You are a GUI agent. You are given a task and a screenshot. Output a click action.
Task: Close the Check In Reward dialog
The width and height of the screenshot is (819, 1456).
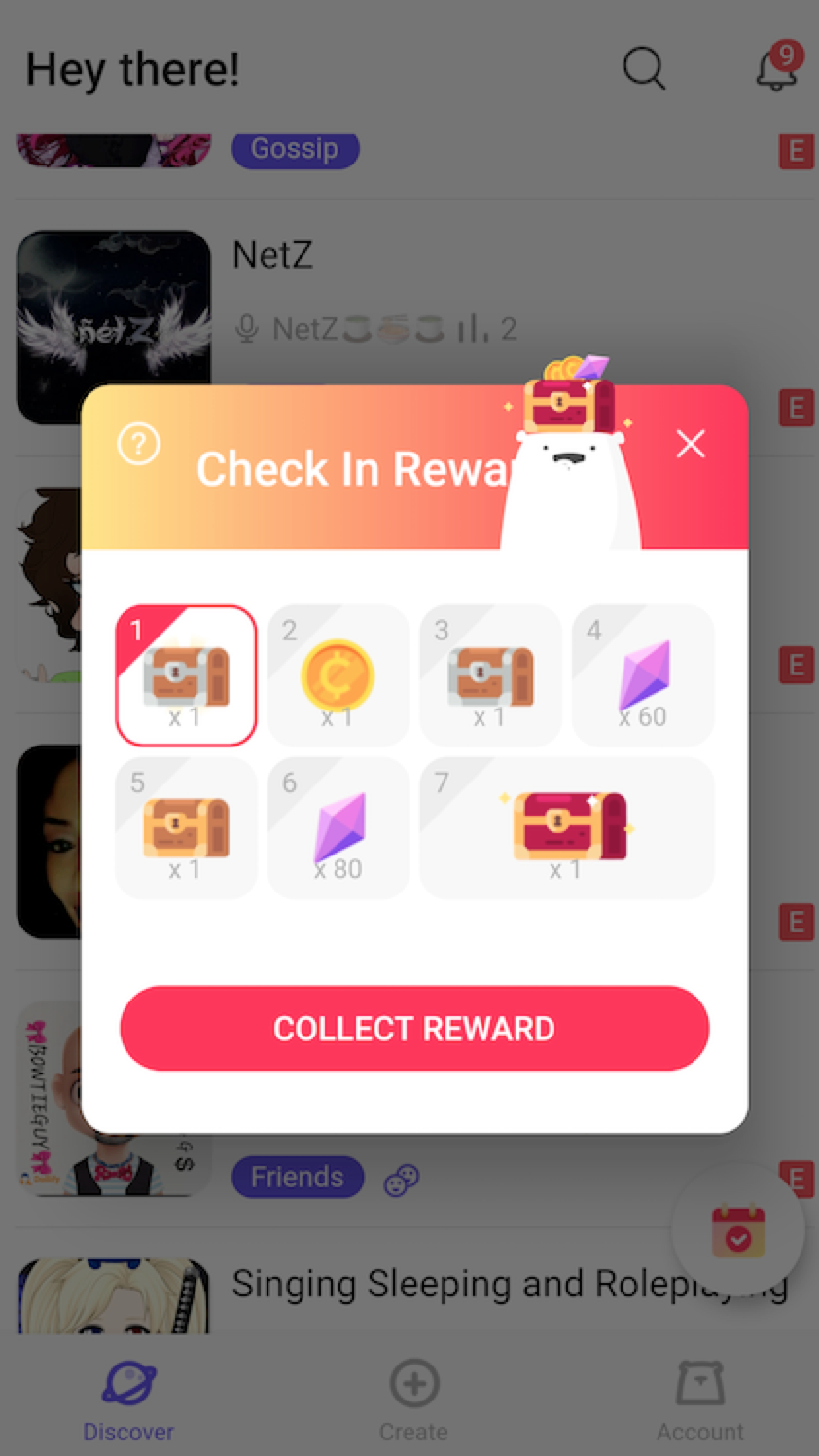[691, 445]
